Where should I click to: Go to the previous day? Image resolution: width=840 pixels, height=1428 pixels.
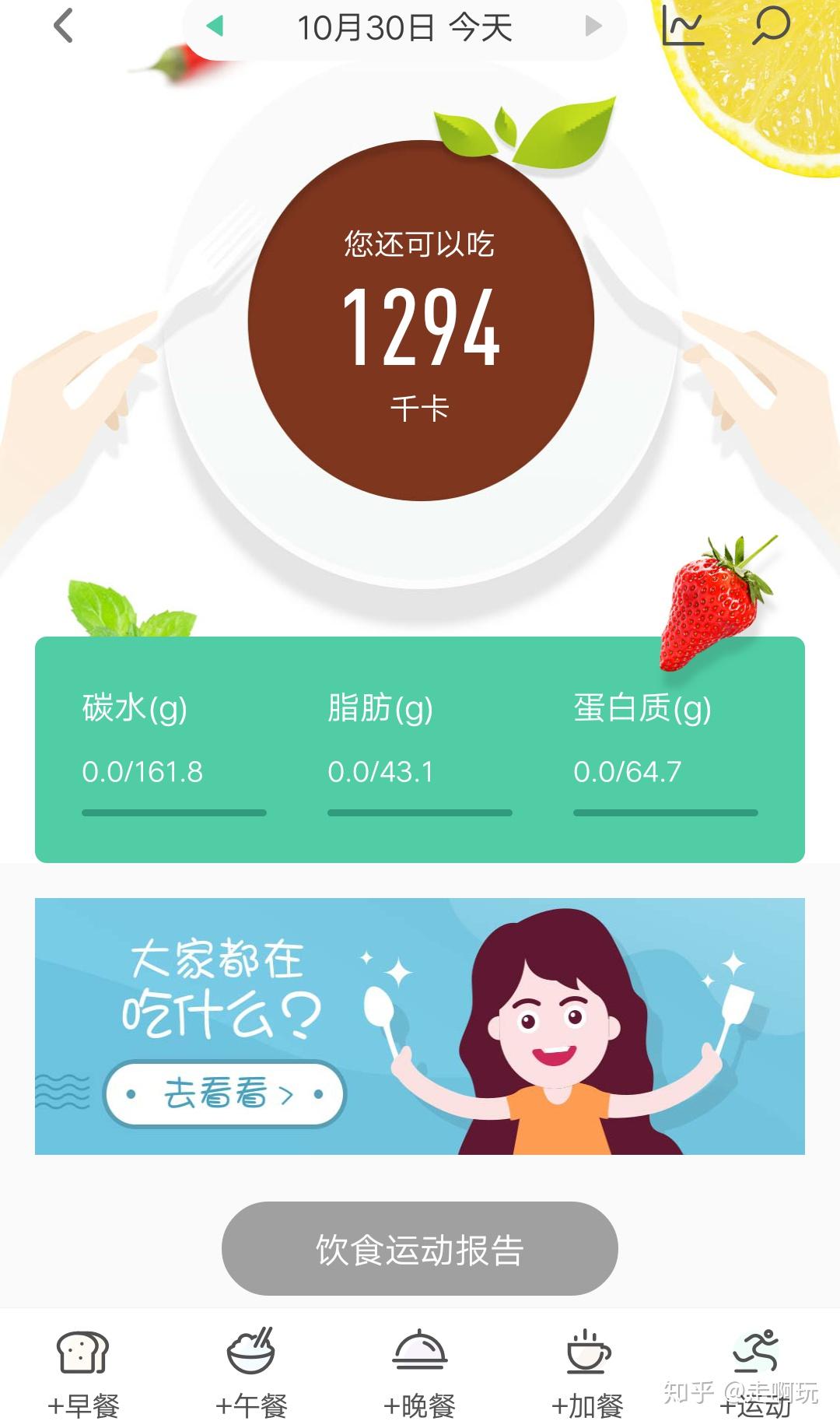(215, 26)
